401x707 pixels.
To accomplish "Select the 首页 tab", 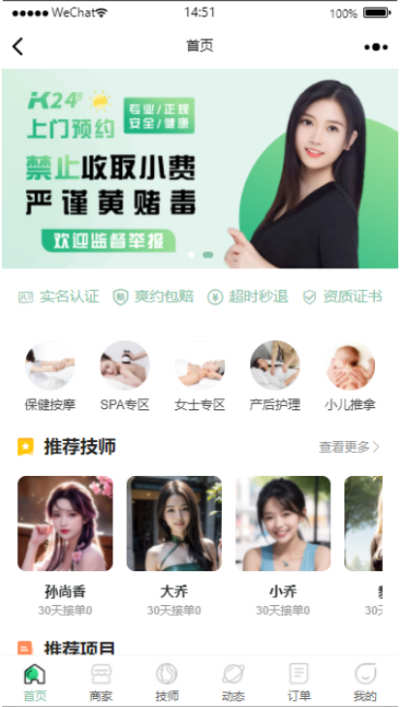I will pyautogui.click(x=35, y=682).
